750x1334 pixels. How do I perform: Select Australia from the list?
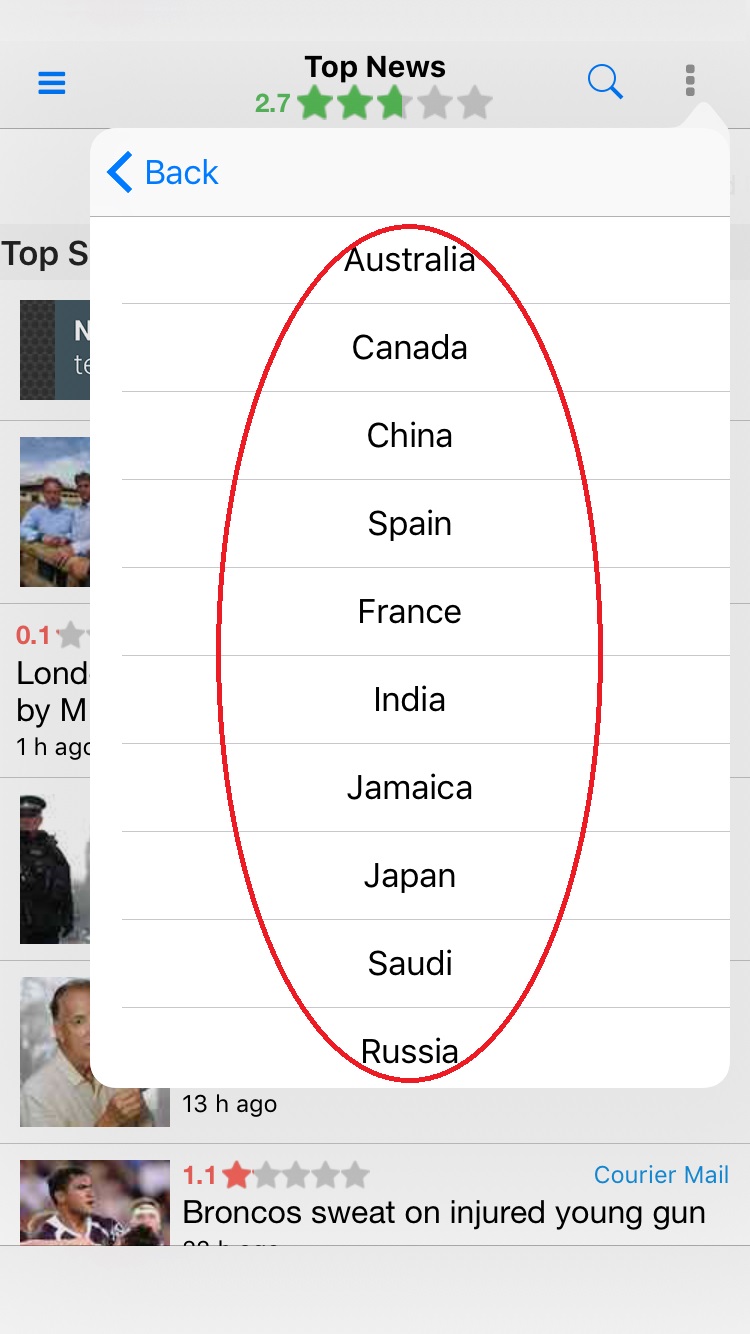click(410, 260)
